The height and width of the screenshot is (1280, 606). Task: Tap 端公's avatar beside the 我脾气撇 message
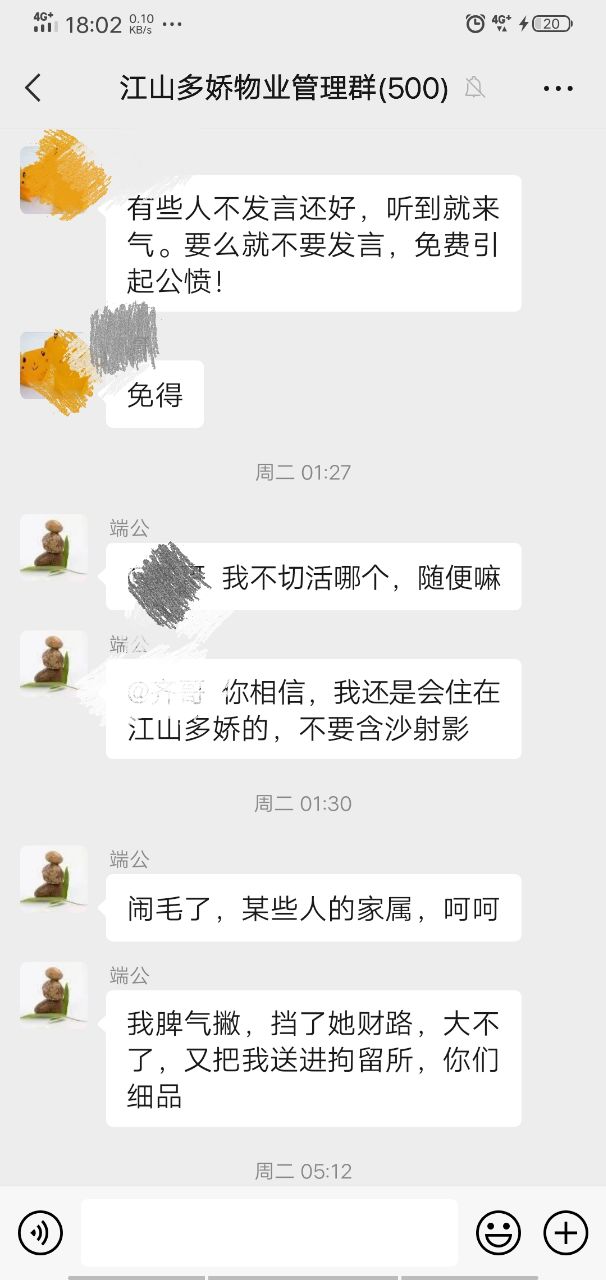pos(54,995)
